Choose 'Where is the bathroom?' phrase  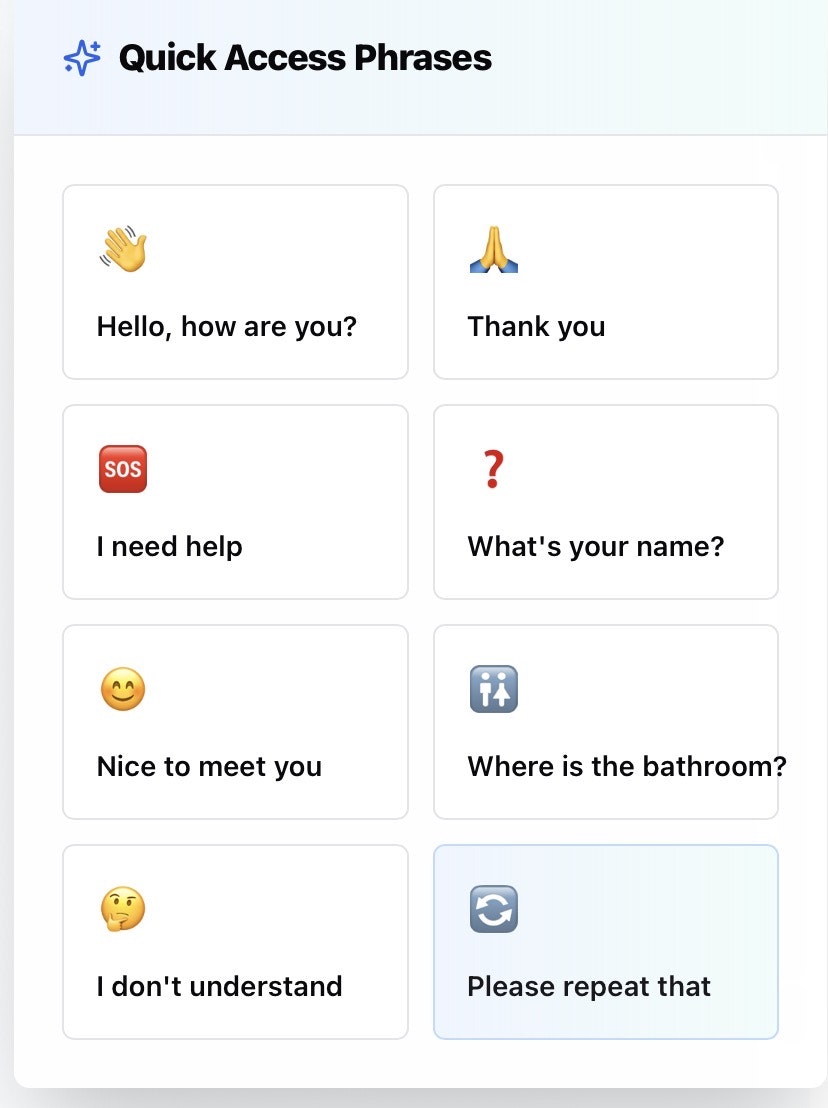605,722
